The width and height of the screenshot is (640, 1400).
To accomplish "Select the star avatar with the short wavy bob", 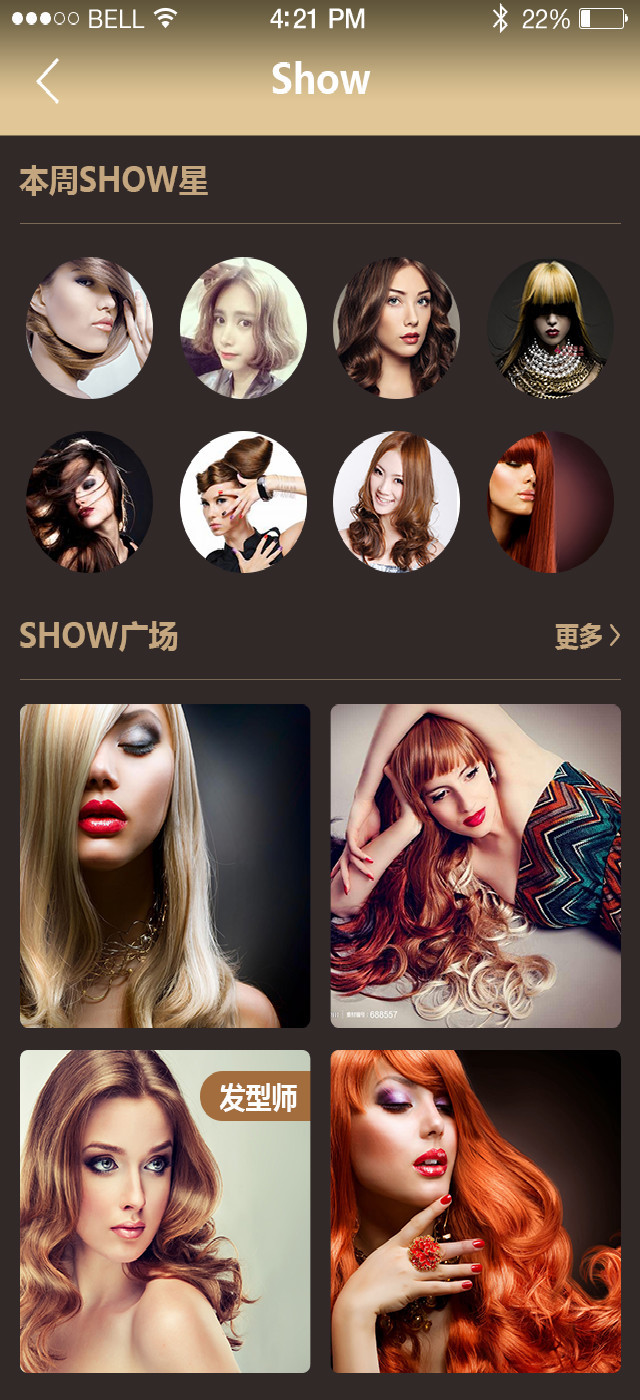I will (243, 328).
